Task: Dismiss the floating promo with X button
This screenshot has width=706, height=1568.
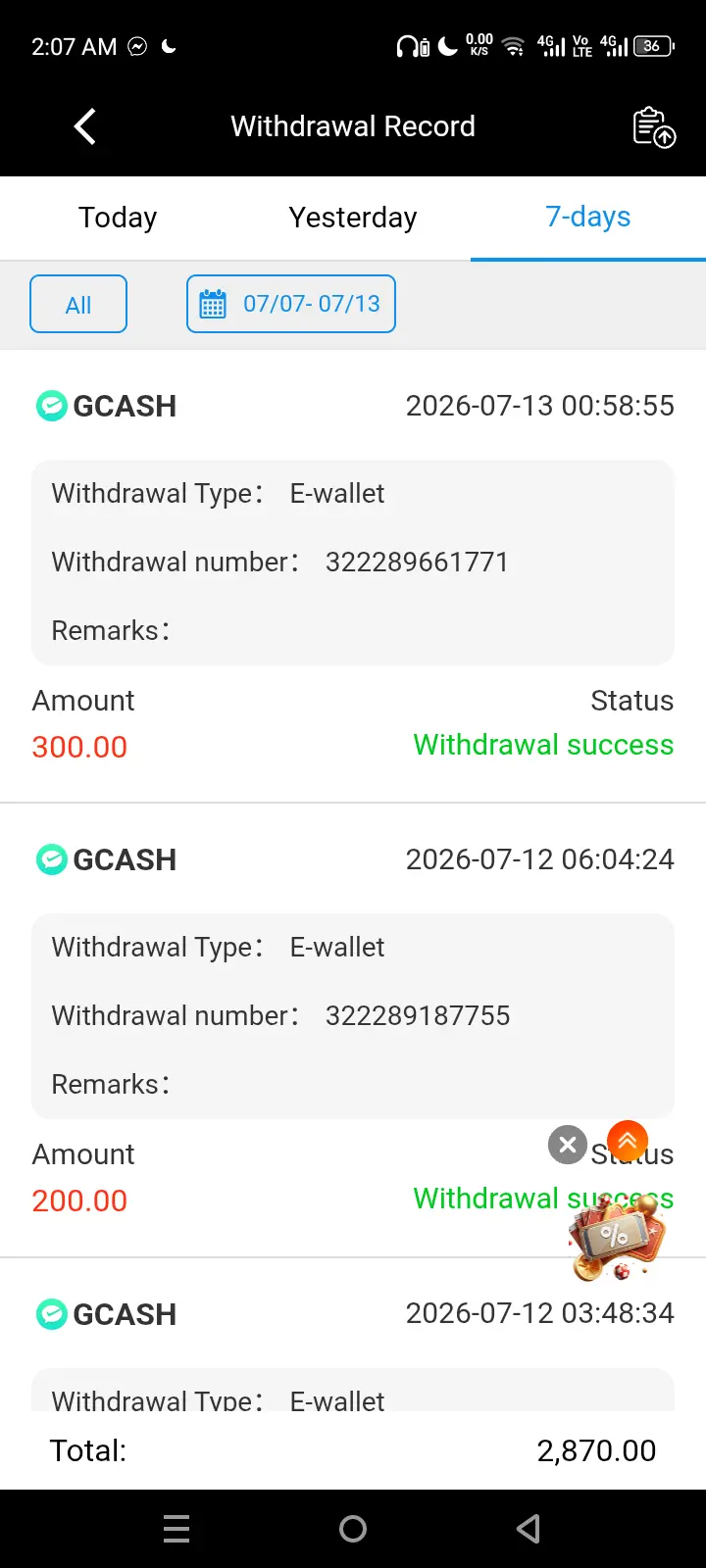Action: coord(567,1145)
